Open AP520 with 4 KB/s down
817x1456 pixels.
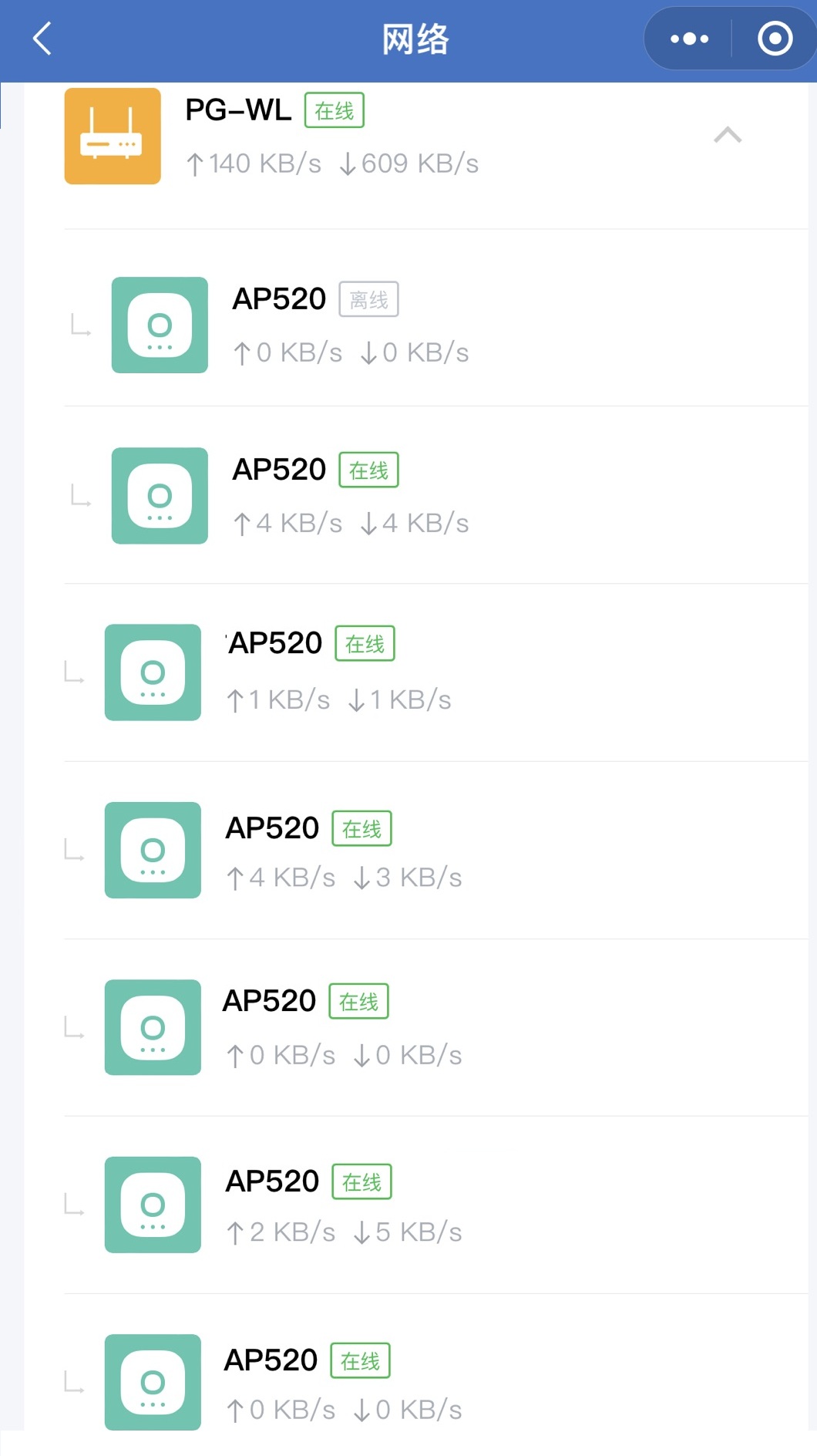(x=351, y=495)
